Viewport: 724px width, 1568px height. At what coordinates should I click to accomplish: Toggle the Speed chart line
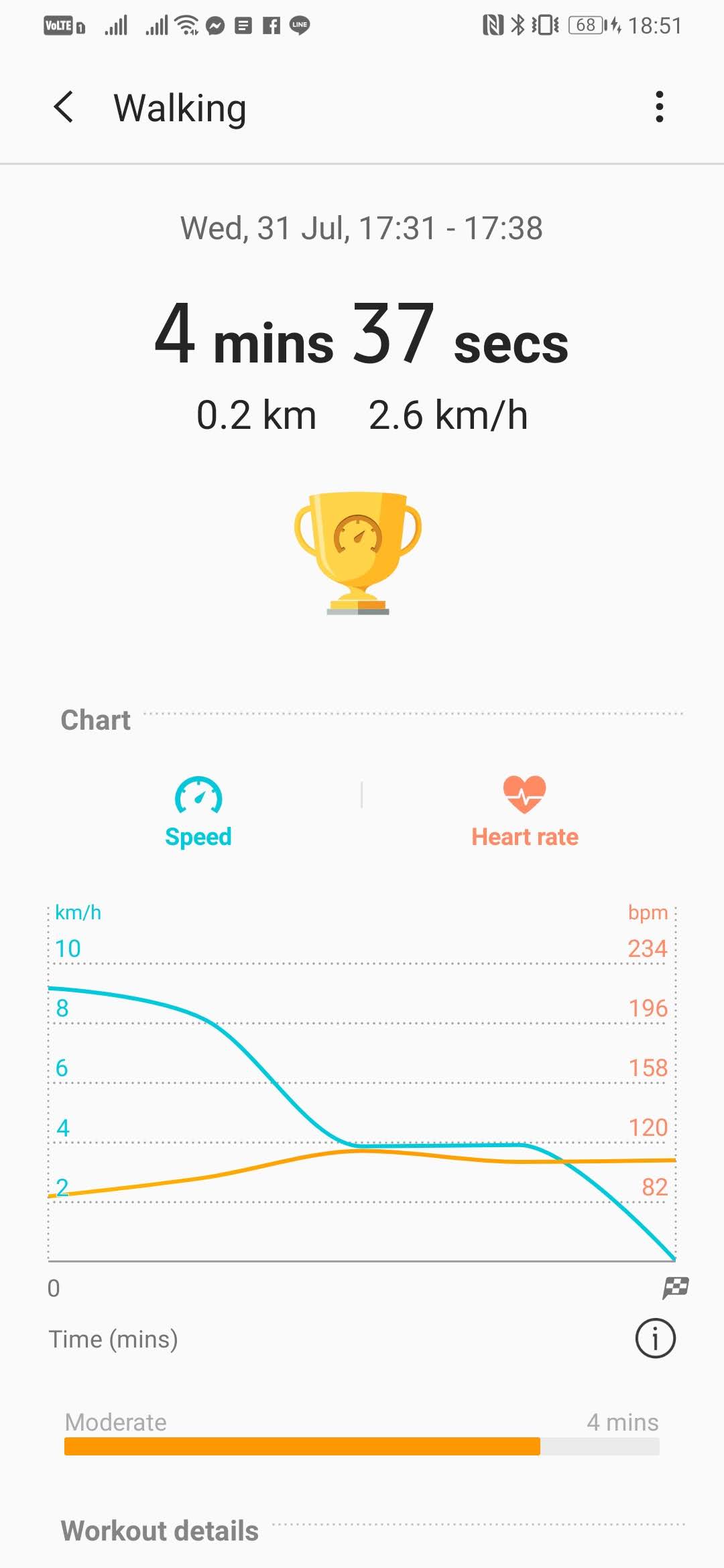pos(198,812)
